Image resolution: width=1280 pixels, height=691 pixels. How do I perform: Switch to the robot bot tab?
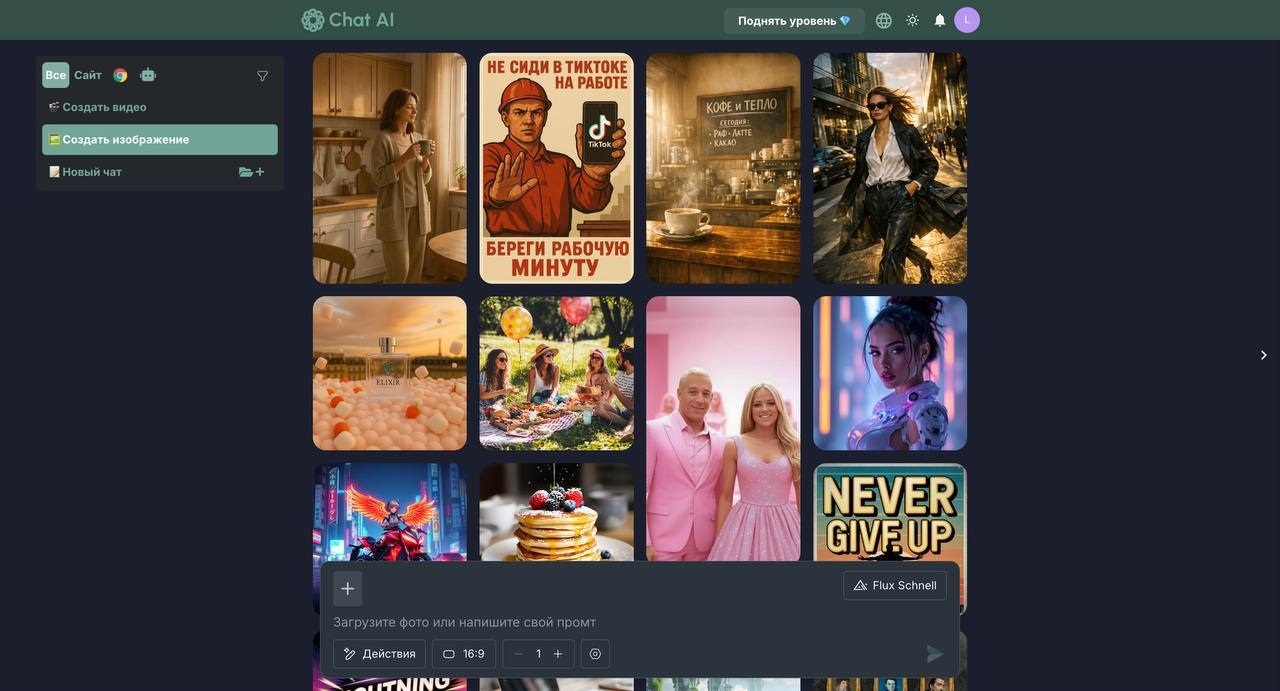point(148,75)
